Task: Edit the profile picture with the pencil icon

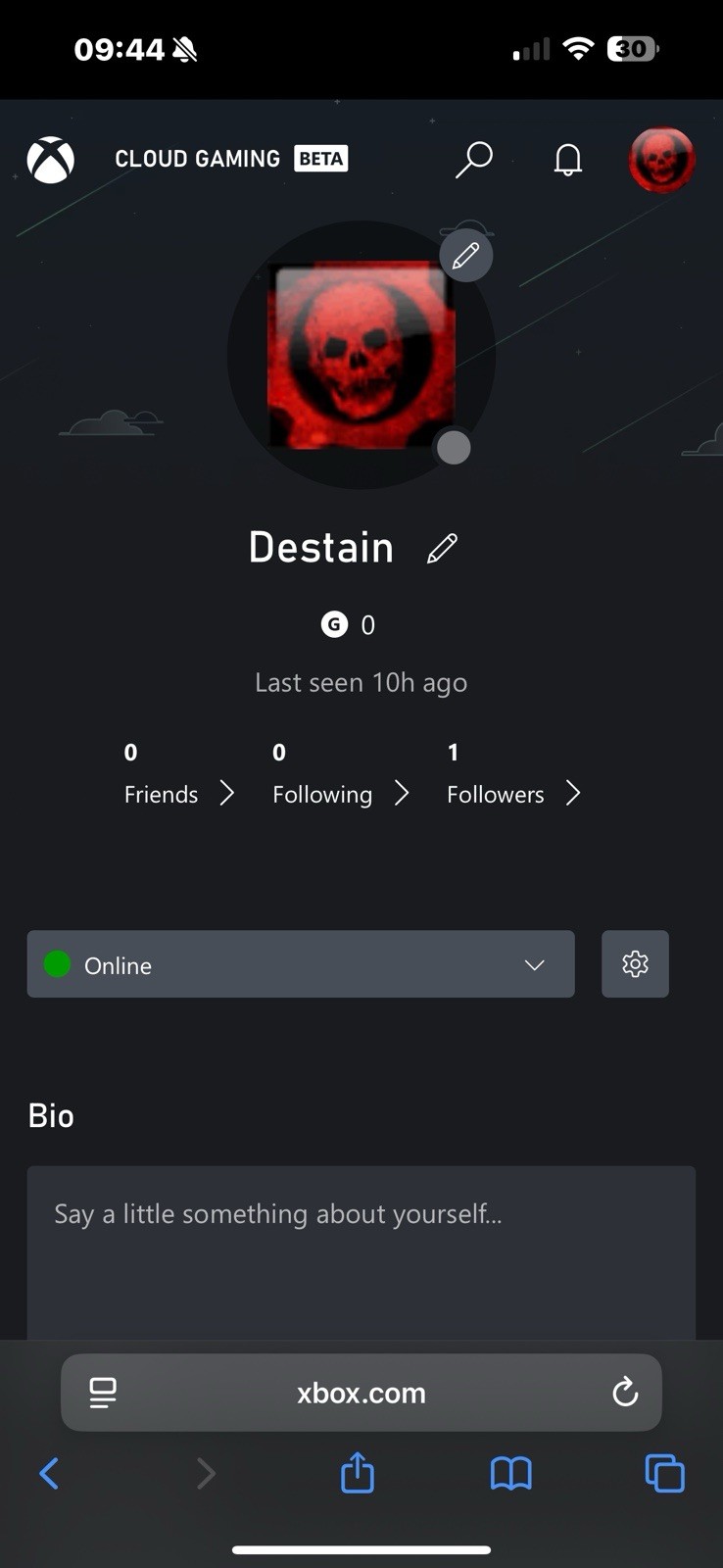Action: [467, 255]
